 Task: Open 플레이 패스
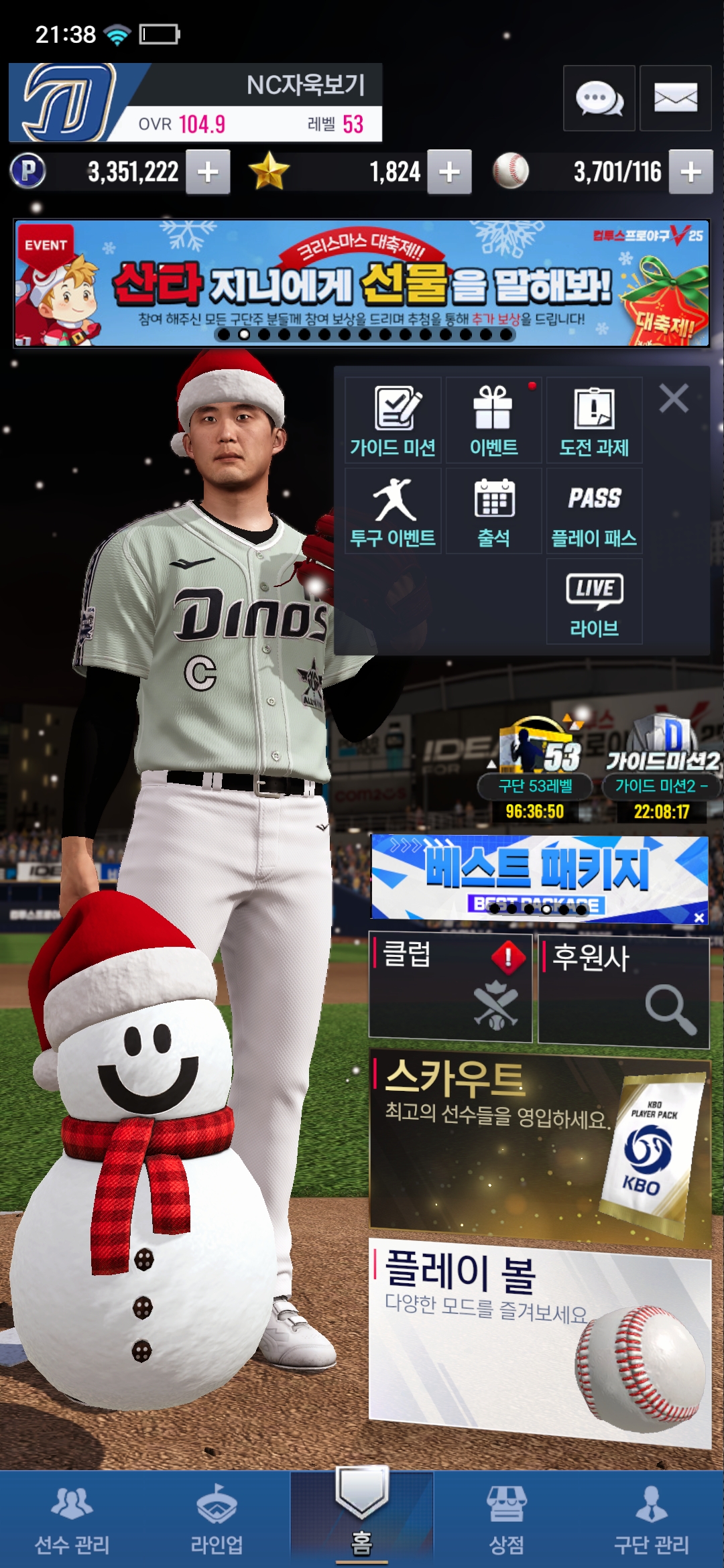(x=594, y=511)
